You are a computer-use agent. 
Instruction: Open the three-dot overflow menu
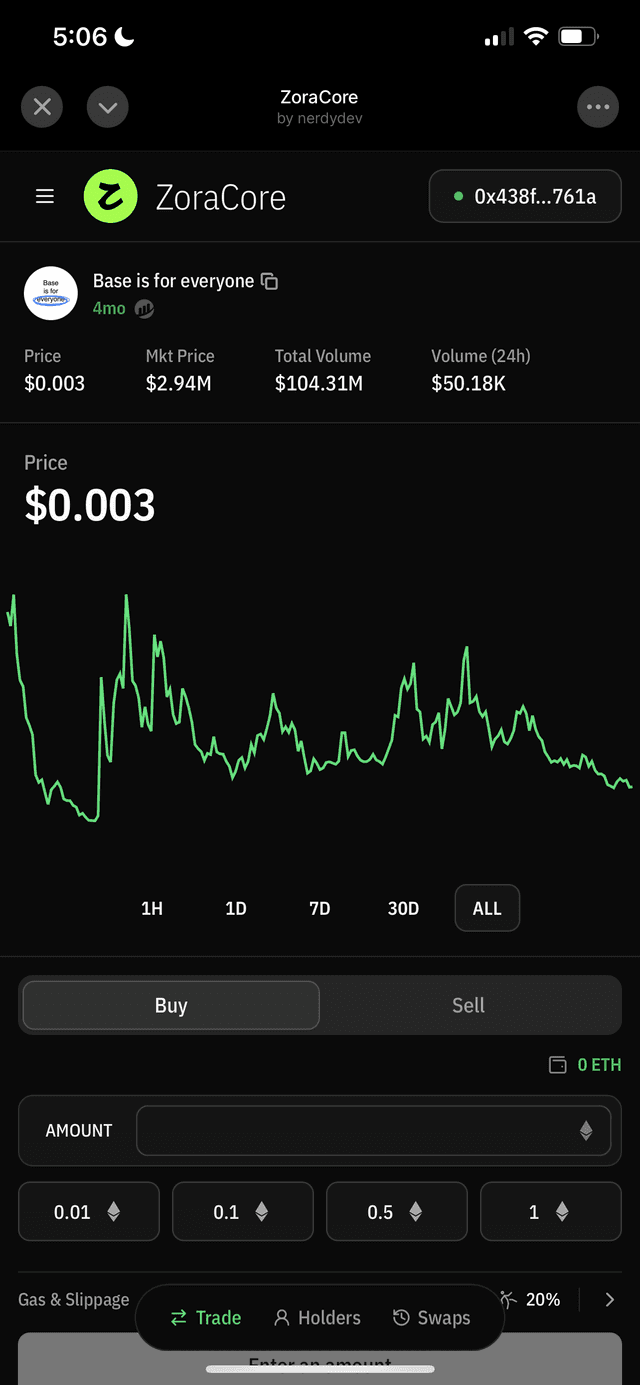[598, 107]
